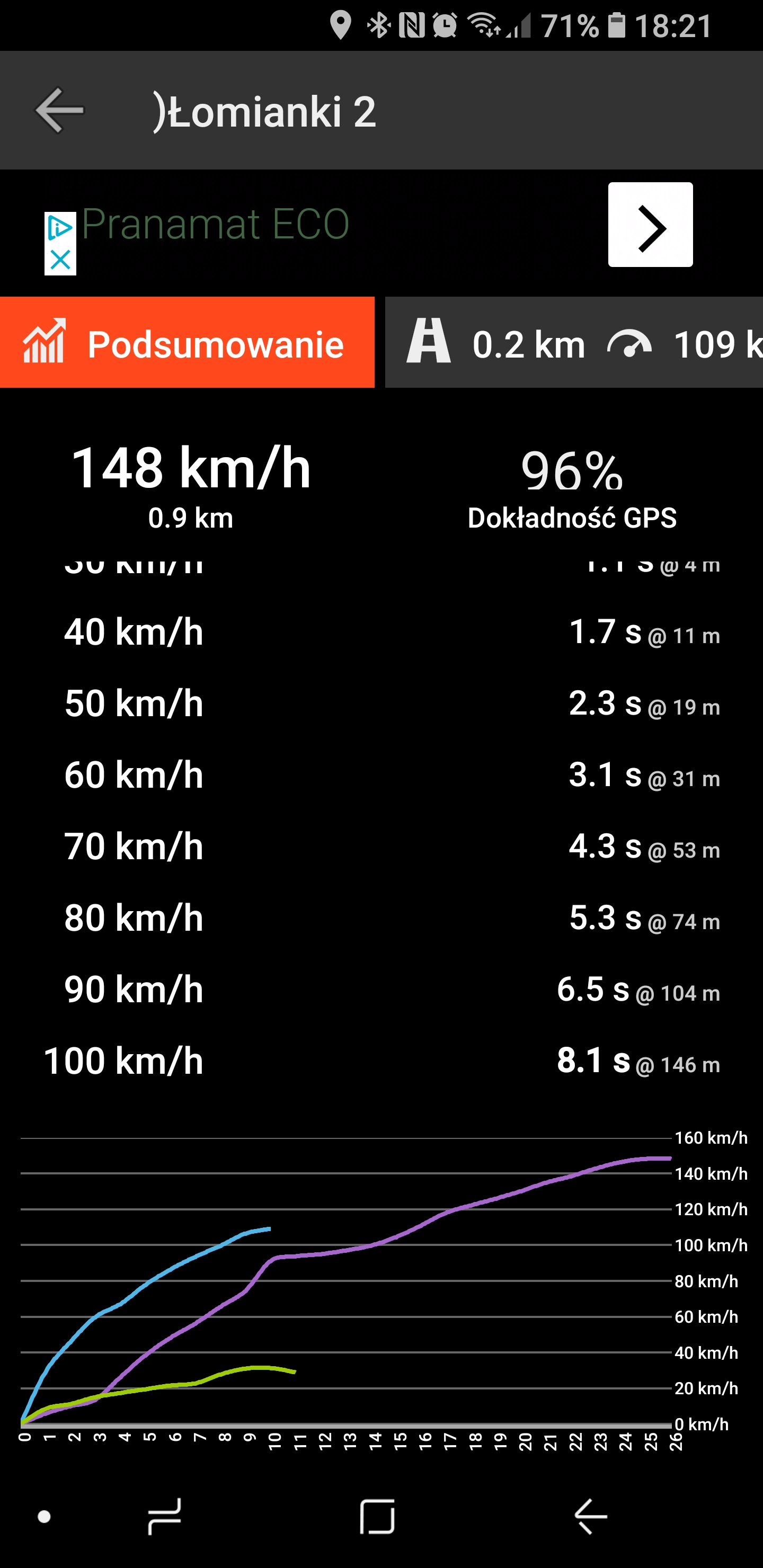Open the Pranamat ECO ad arrow
This screenshot has height=1568, width=763.
[x=650, y=225]
